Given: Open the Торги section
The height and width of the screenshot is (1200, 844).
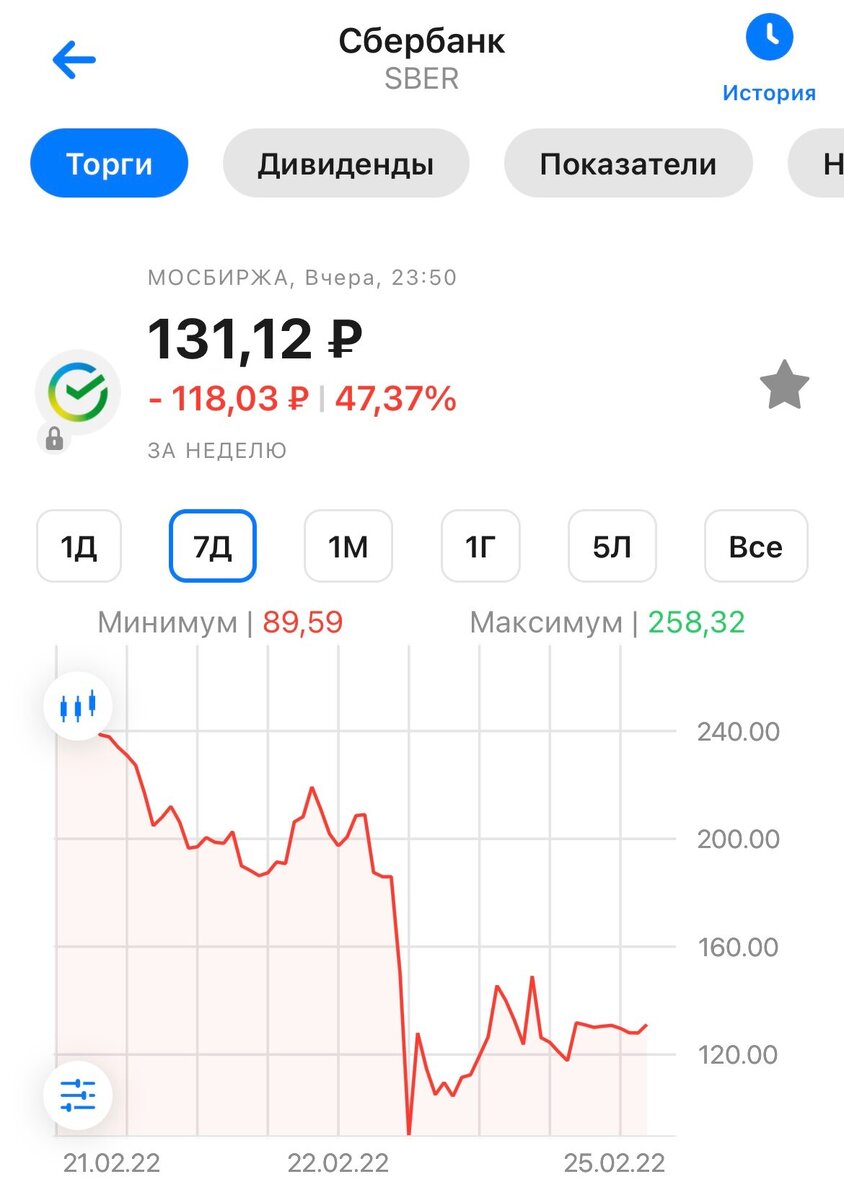Looking at the screenshot, I should click(109, 163).
